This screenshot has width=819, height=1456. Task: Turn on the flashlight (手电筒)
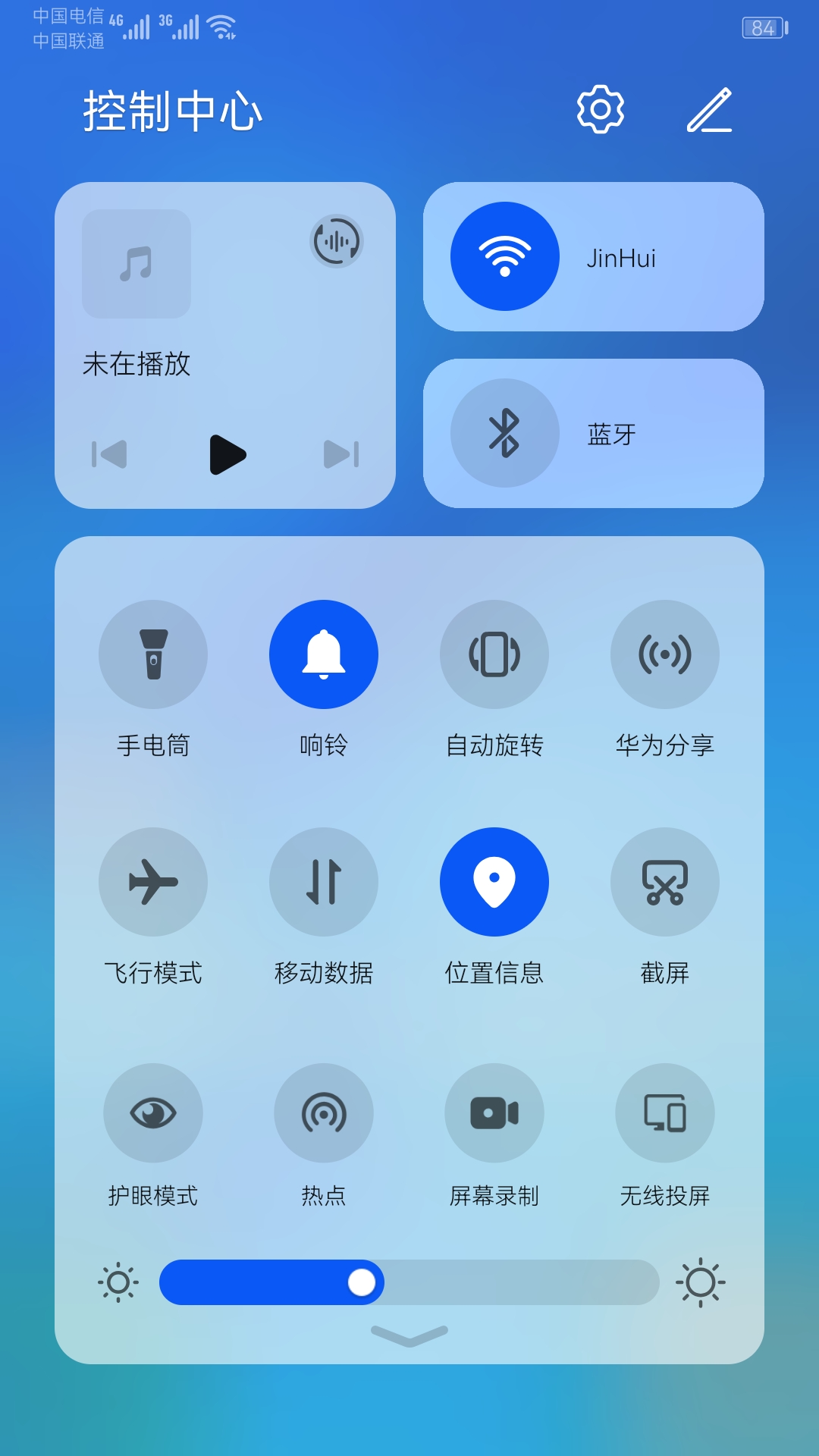coord(153,654)
